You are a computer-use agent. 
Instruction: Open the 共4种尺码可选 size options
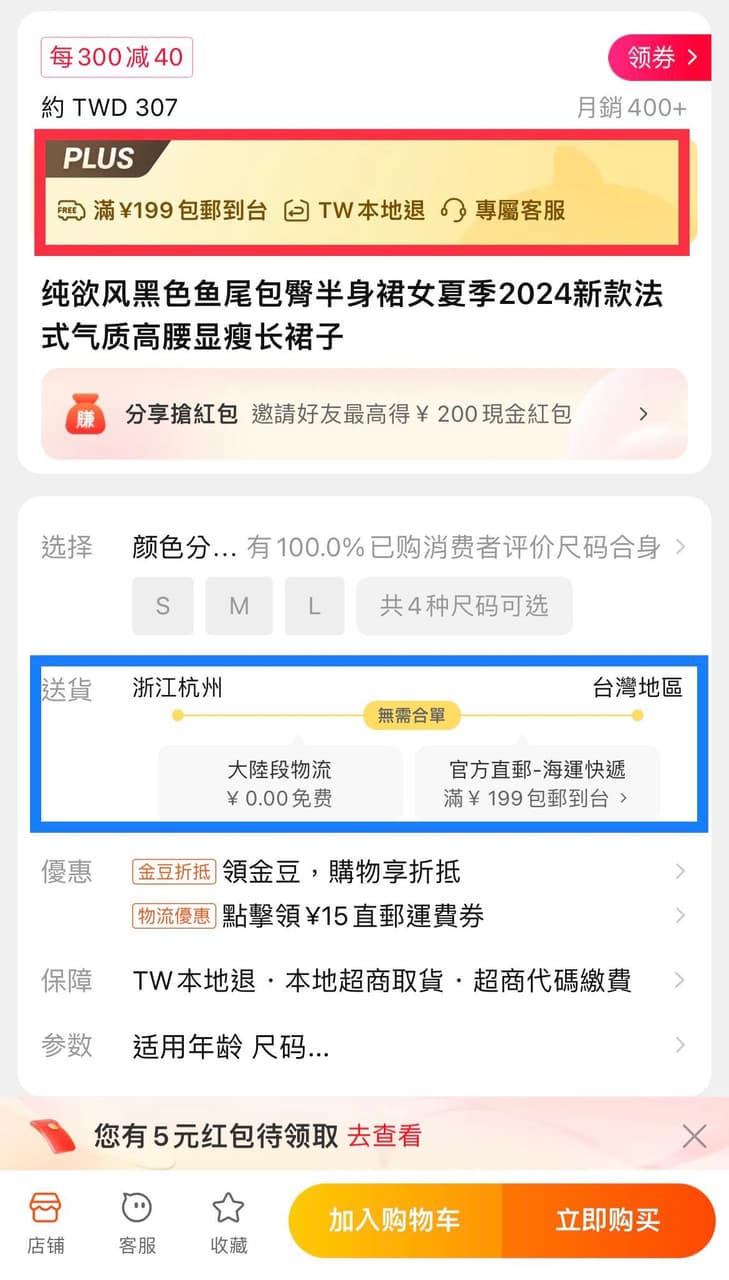(464, 606)
